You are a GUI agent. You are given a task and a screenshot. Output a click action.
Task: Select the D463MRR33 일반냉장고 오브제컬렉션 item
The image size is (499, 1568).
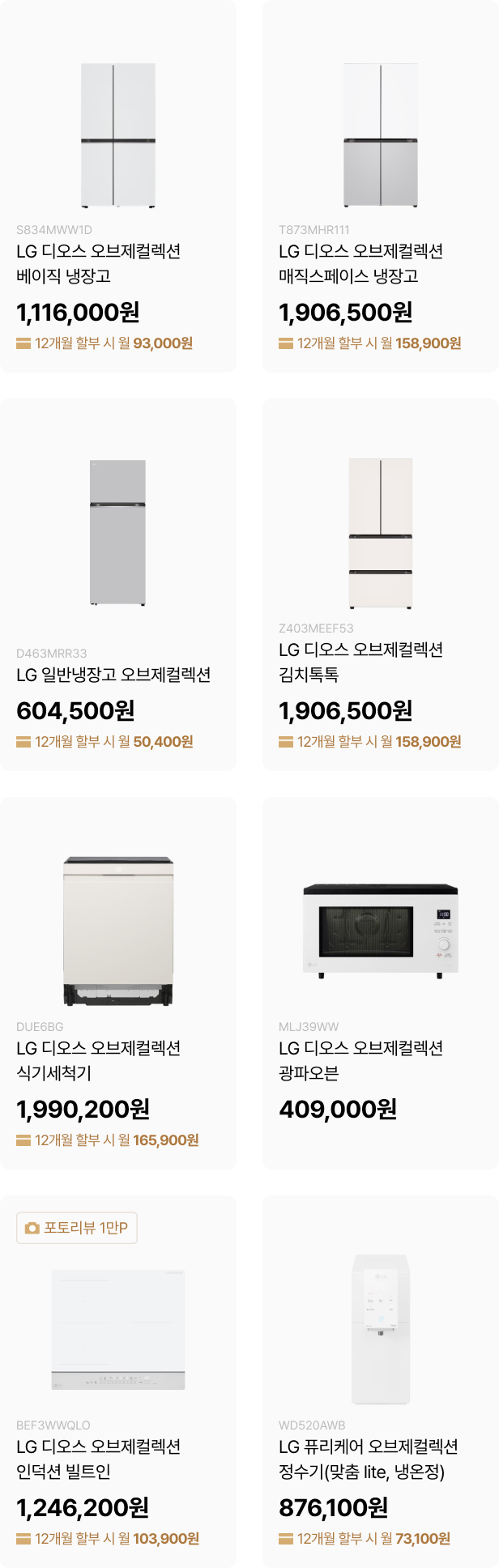point(118,583)
